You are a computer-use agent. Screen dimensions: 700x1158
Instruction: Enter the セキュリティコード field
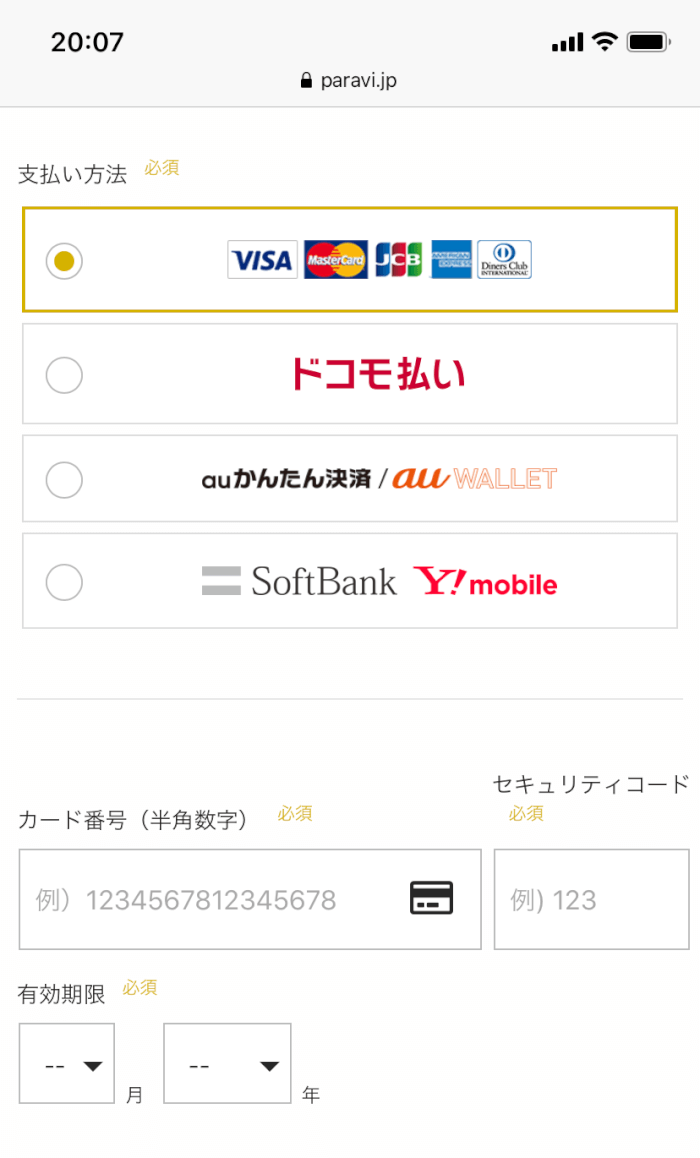coord(590,900)
